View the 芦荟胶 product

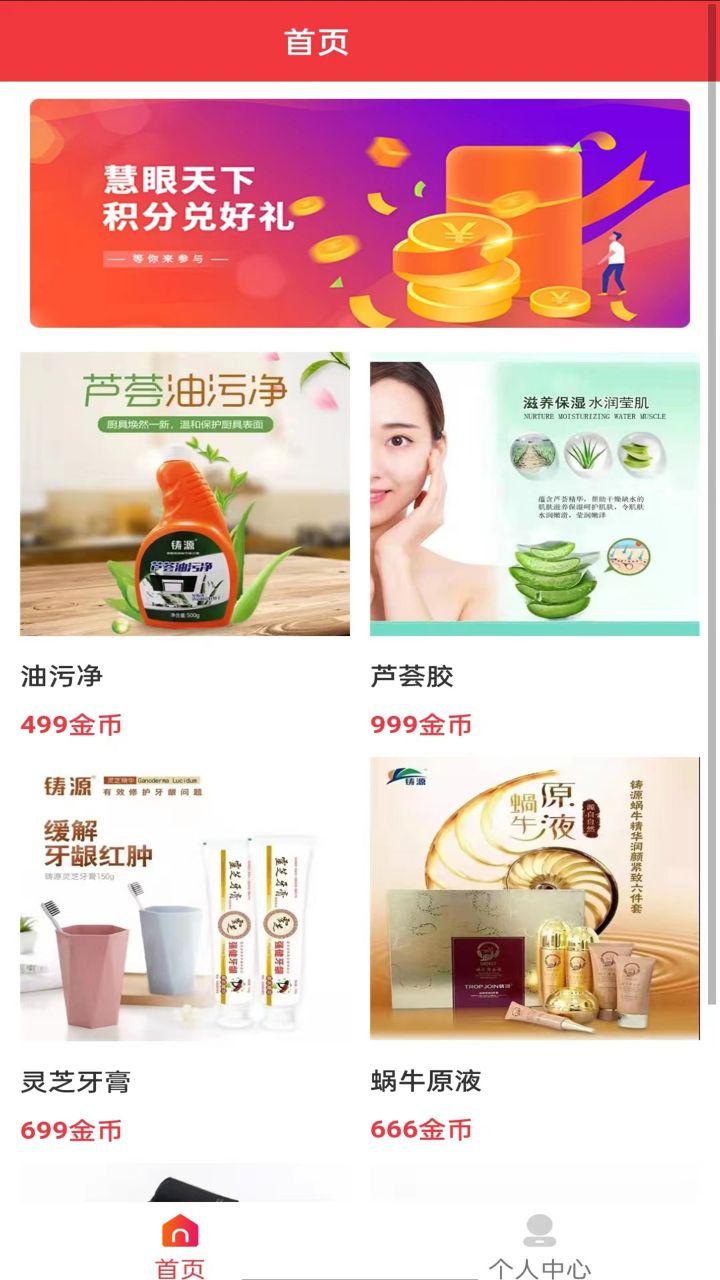[x=535, y=494]
